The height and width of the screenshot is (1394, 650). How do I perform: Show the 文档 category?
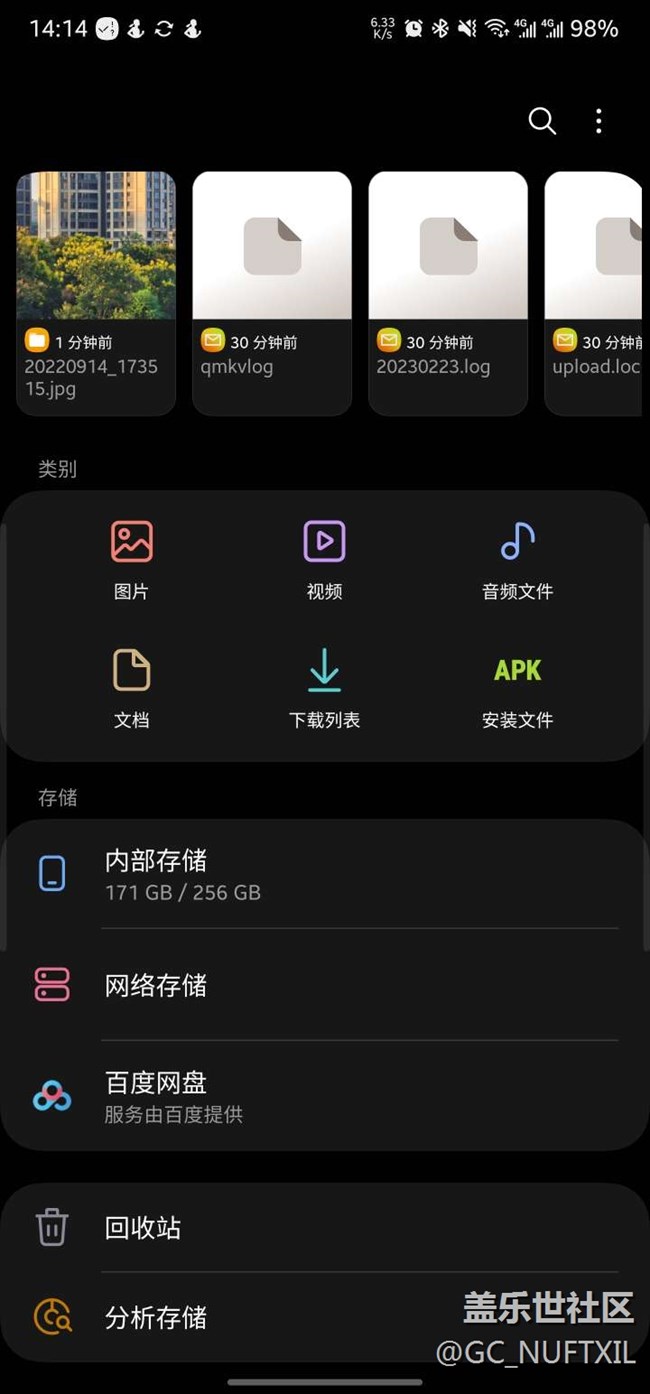[131, 685]
